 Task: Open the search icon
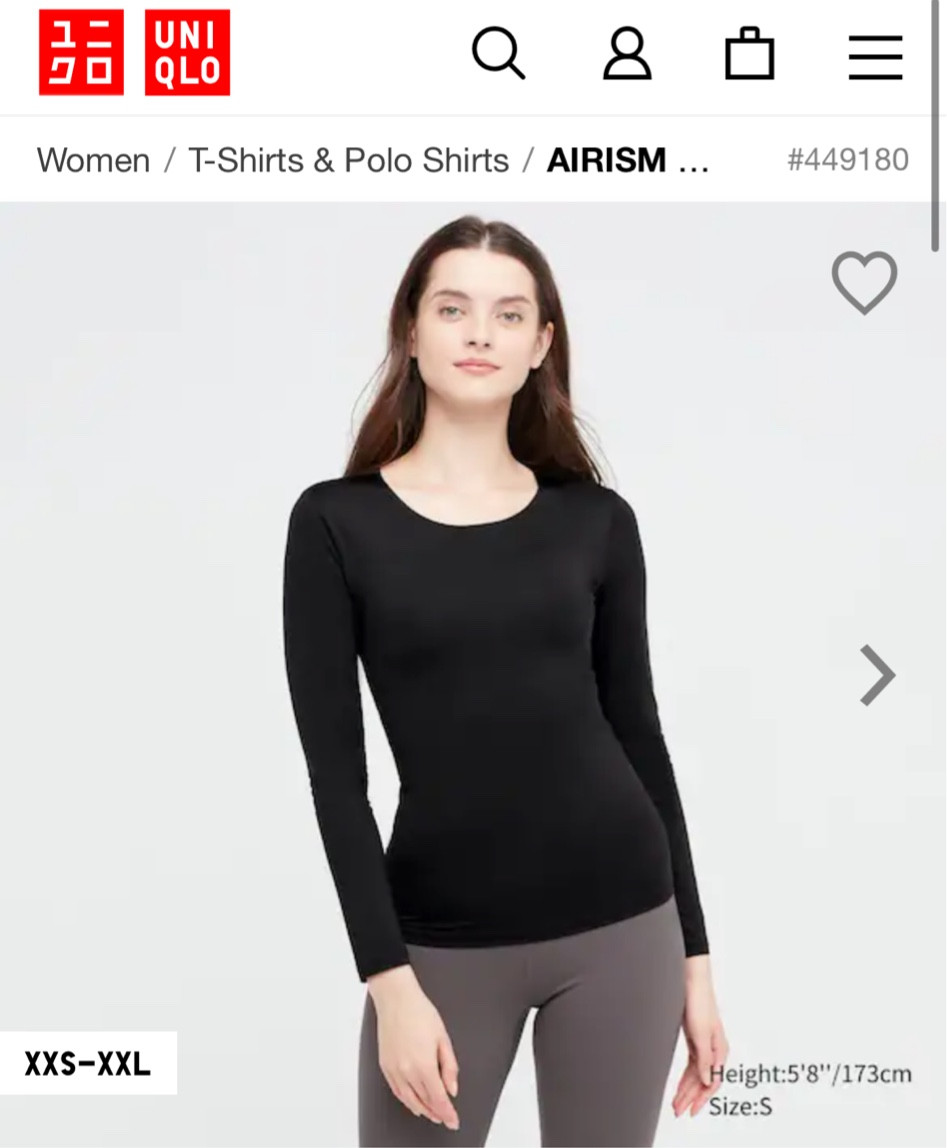click(x=500, y=55)
